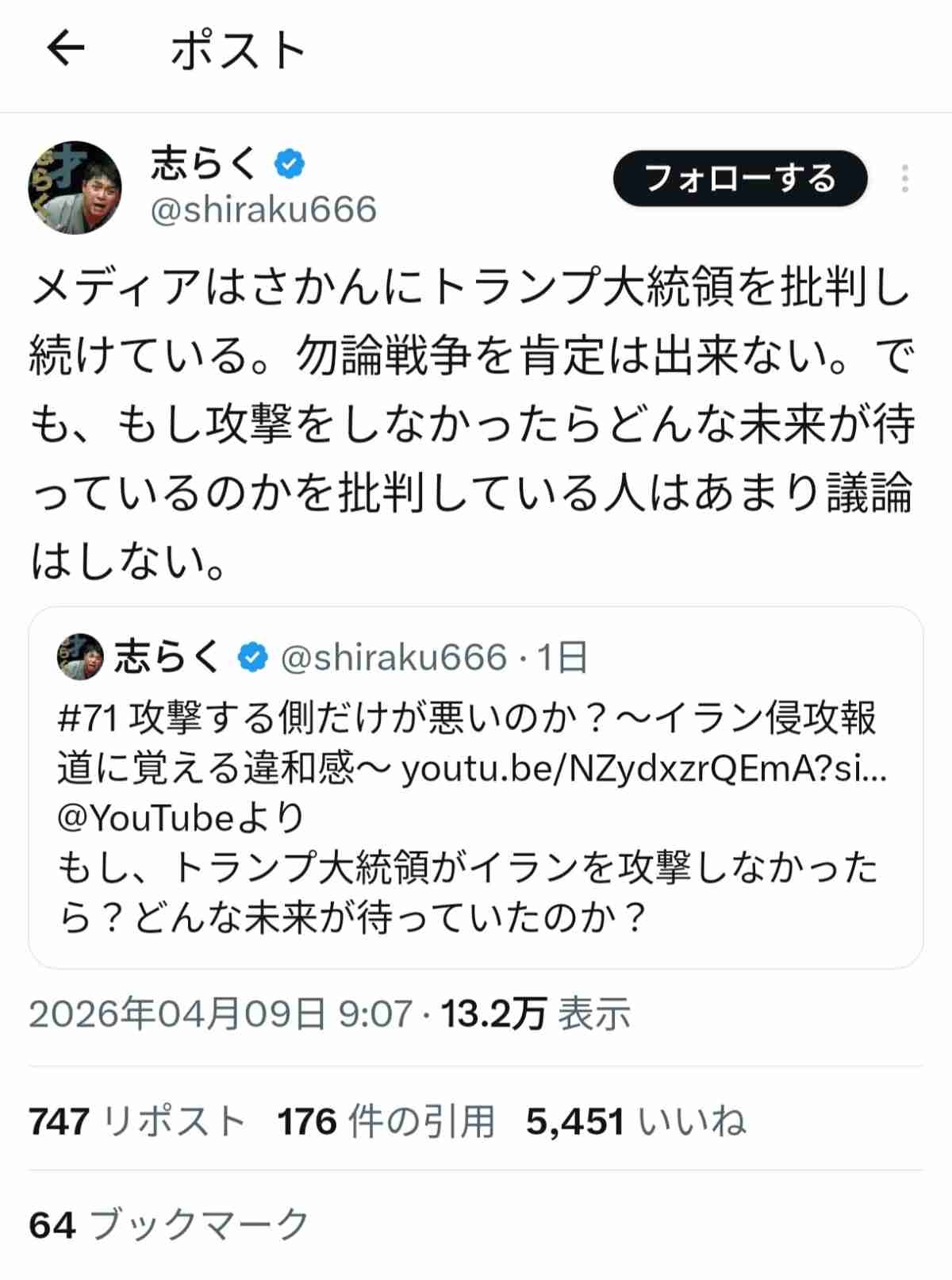Open the youtu.be video link
The width and height of the screenshot is (952, 1280).
point(643,769)
